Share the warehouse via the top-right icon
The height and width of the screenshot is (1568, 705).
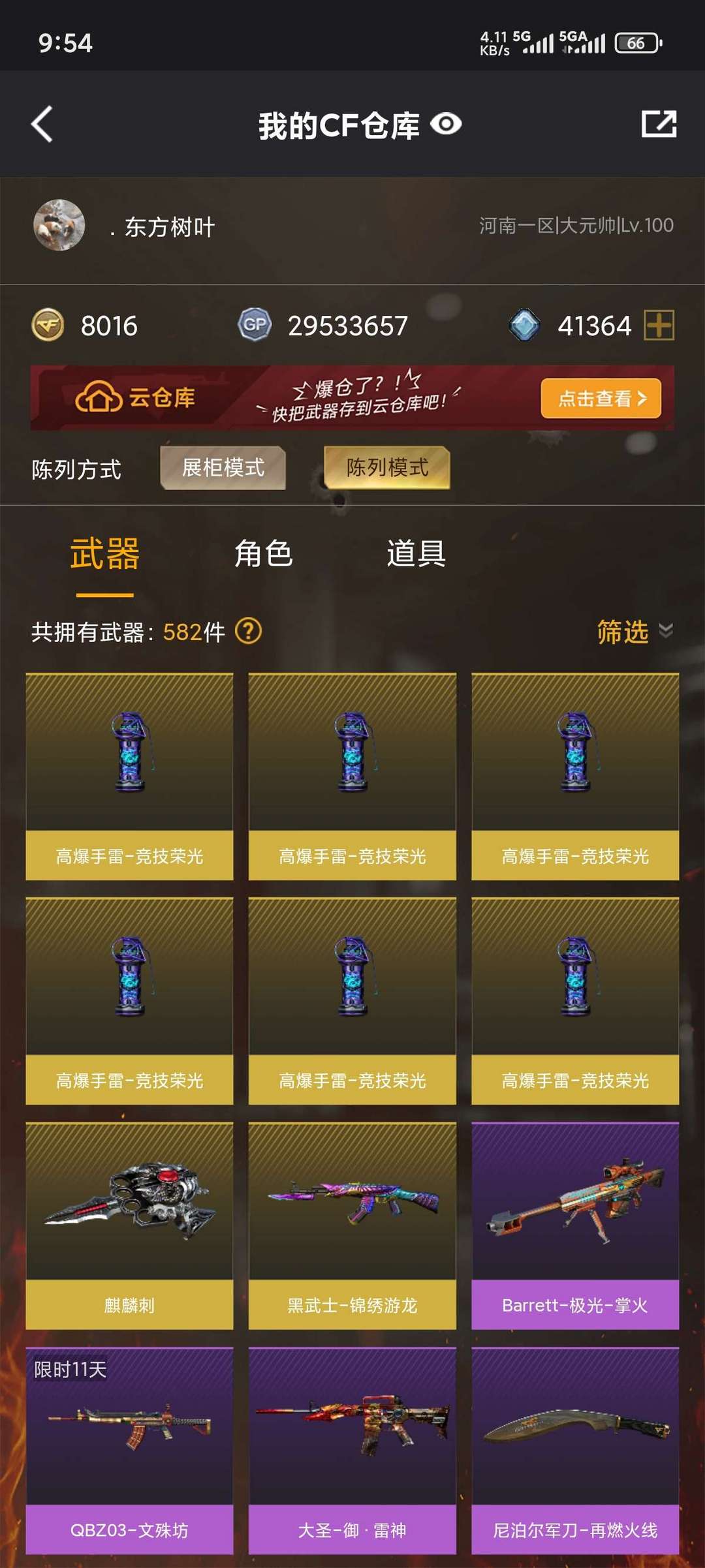[659, 123]
